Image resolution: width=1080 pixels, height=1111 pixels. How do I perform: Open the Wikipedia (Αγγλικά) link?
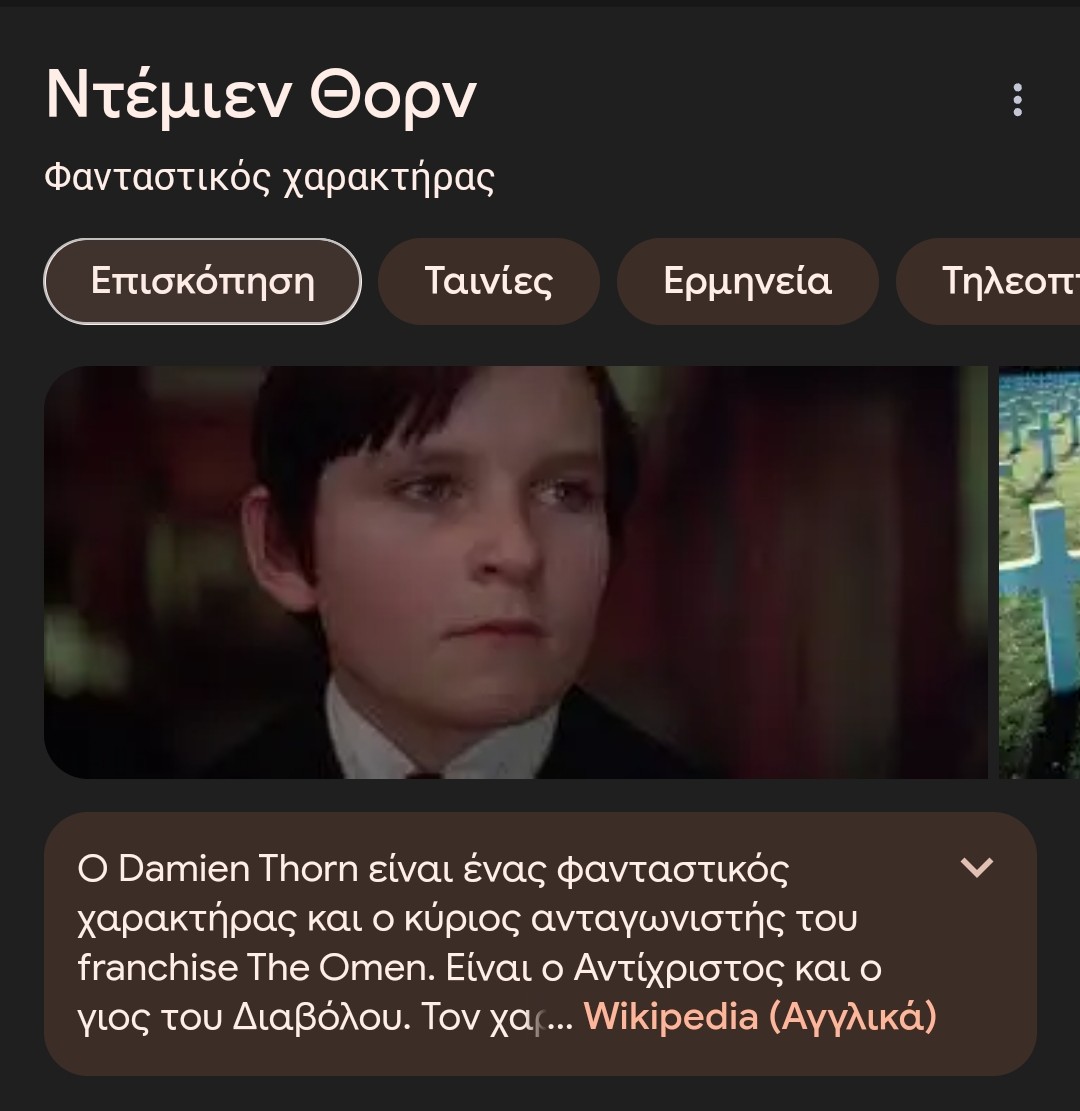[x=760, y=1017]
